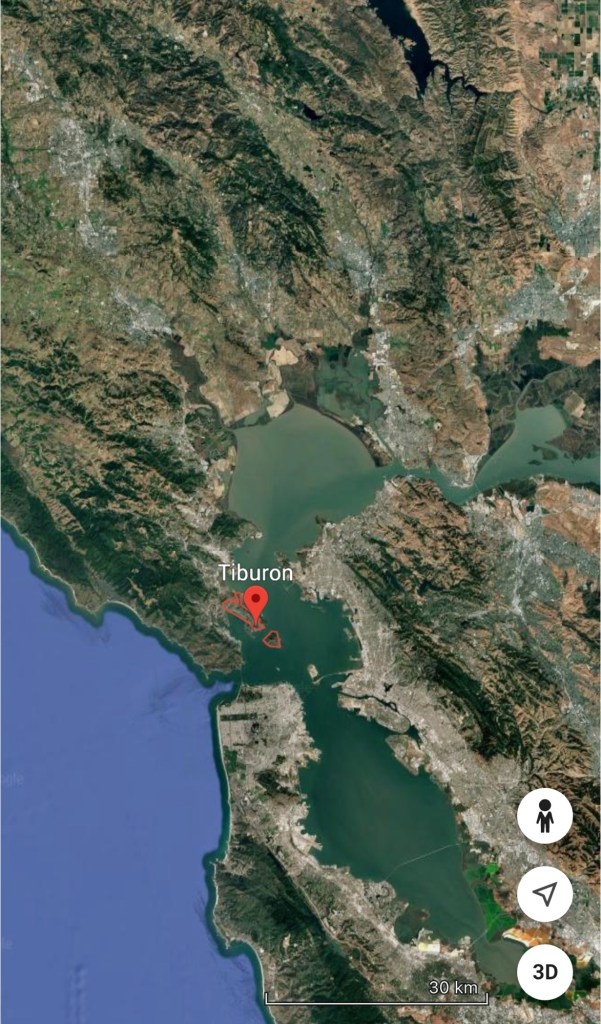601x1024 pixels.
Task: Center map on my current location
Action: click(545, 894)
